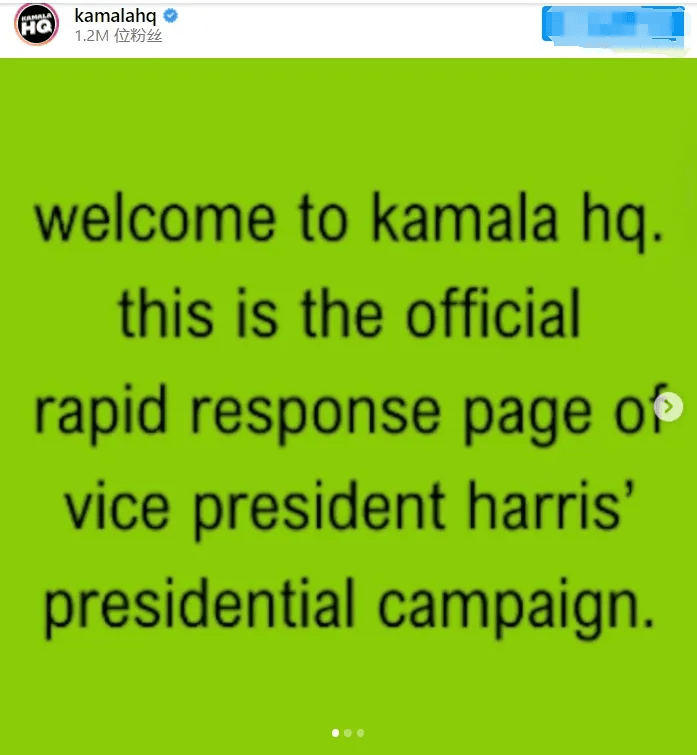Open the kamalahq profile avatar
Viewport: 697px width, 755px height.
point(36,23)
